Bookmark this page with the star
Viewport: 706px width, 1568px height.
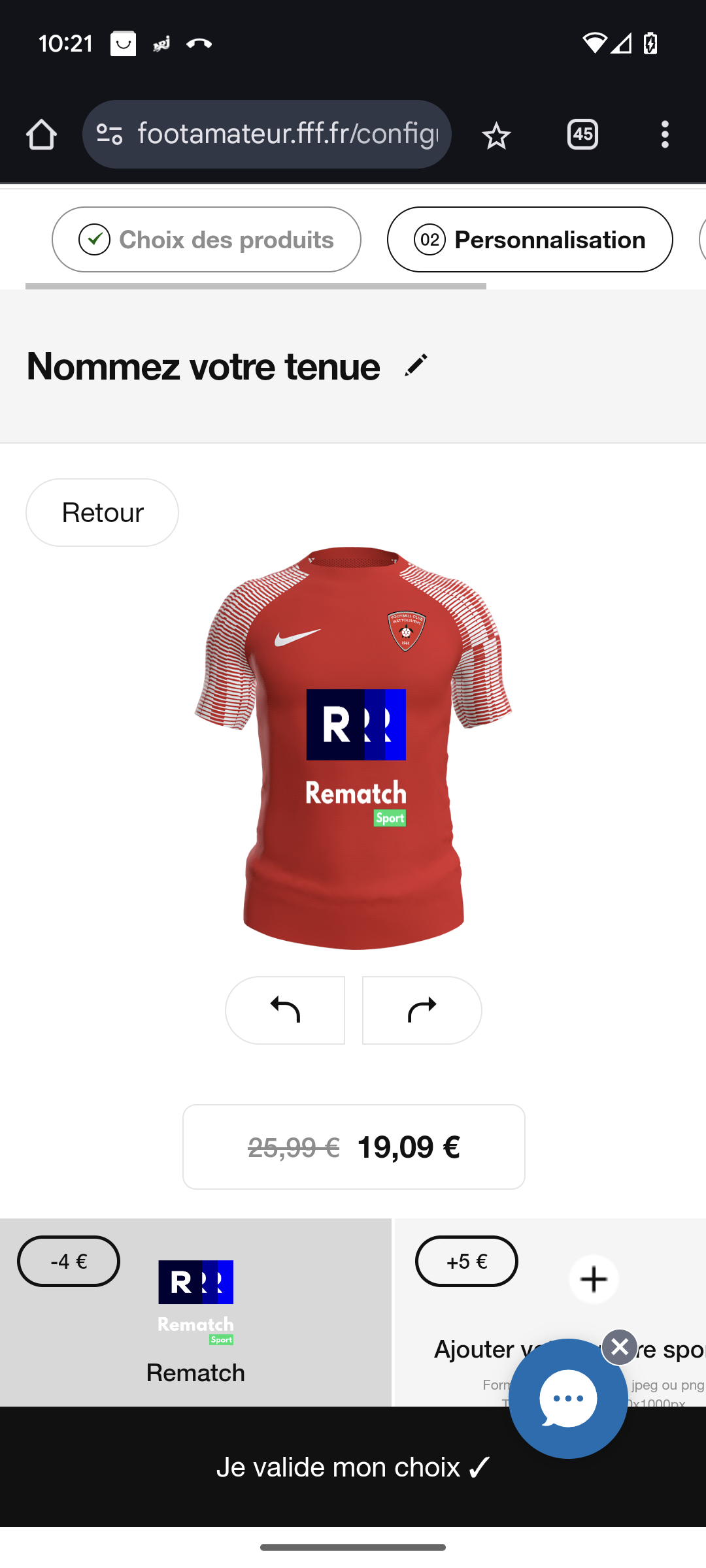496,136
